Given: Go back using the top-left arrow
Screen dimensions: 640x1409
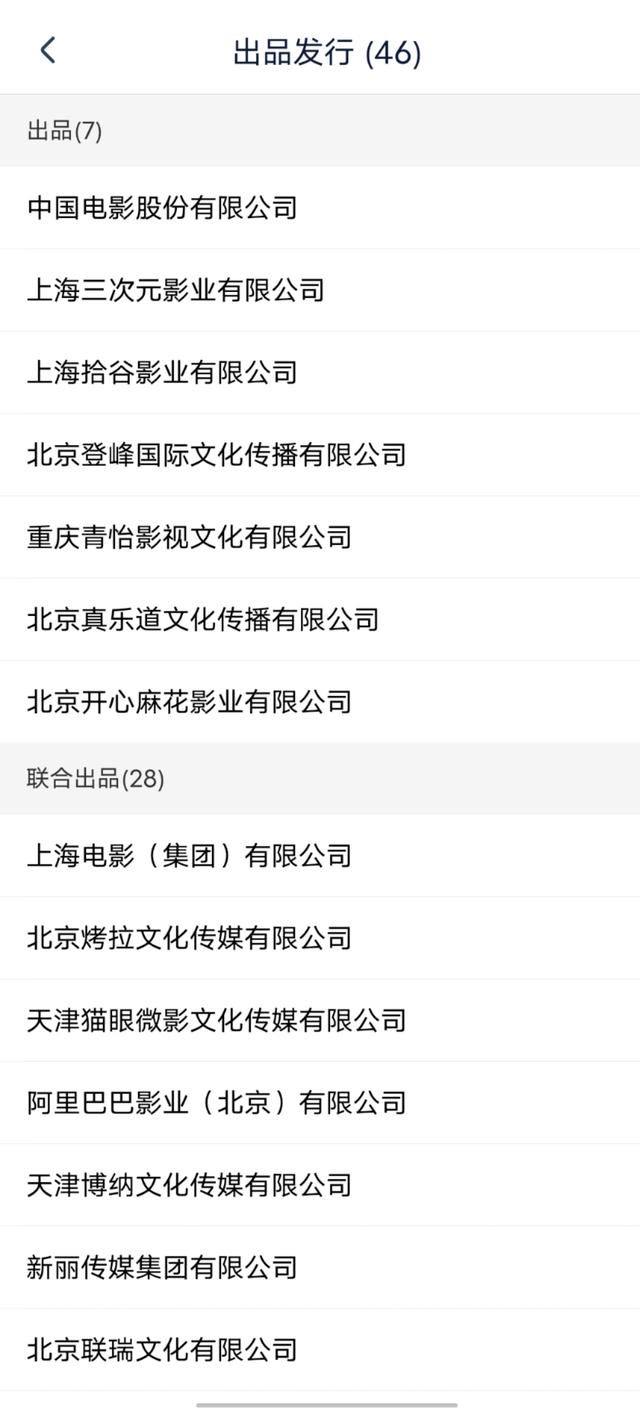Looking at the screenshot, I should click(x=47, y=51).
